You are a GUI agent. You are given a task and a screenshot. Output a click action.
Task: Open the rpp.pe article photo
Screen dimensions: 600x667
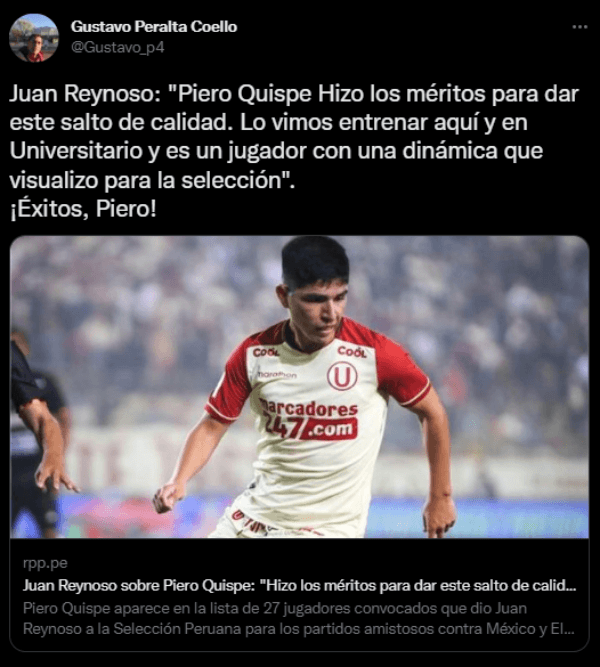[x=299, y=387]
